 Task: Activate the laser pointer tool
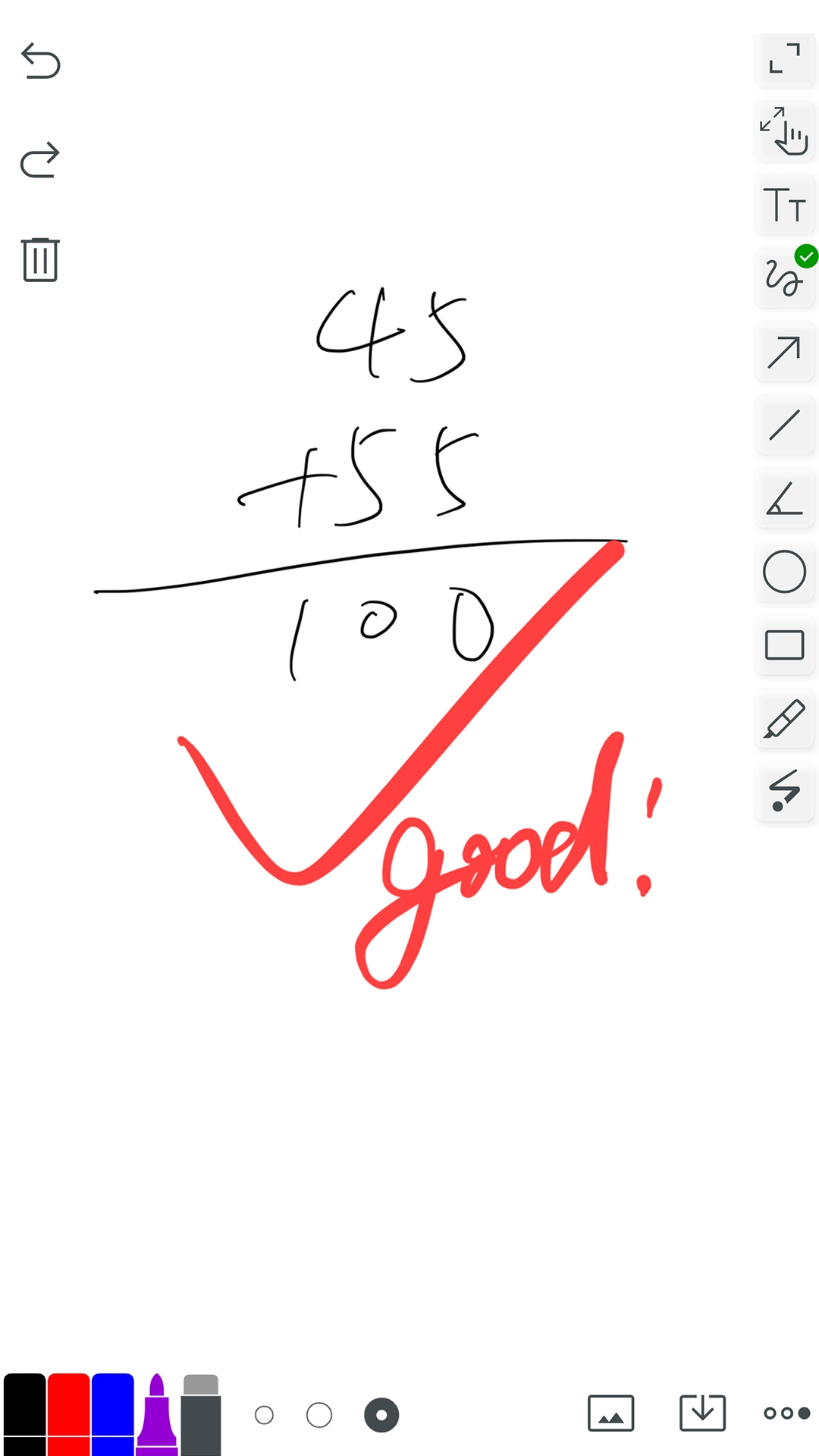coord(784,792)
